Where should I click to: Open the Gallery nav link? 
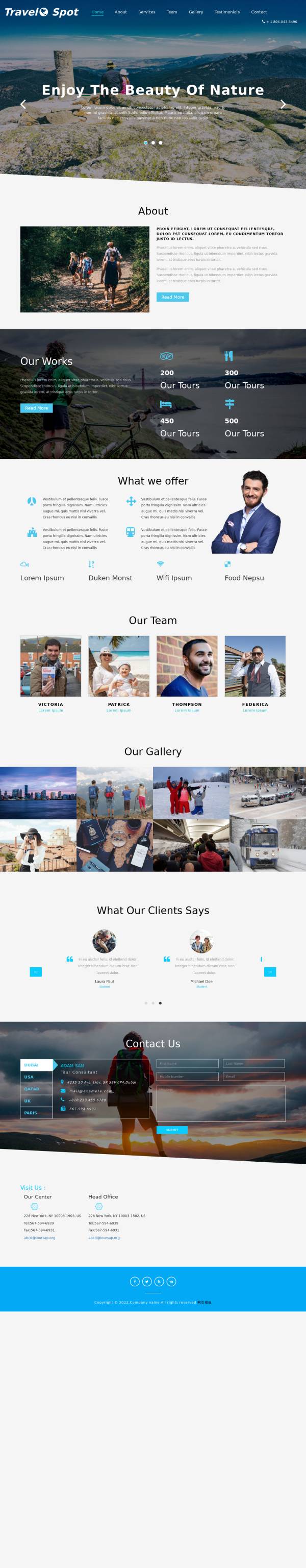196,12
